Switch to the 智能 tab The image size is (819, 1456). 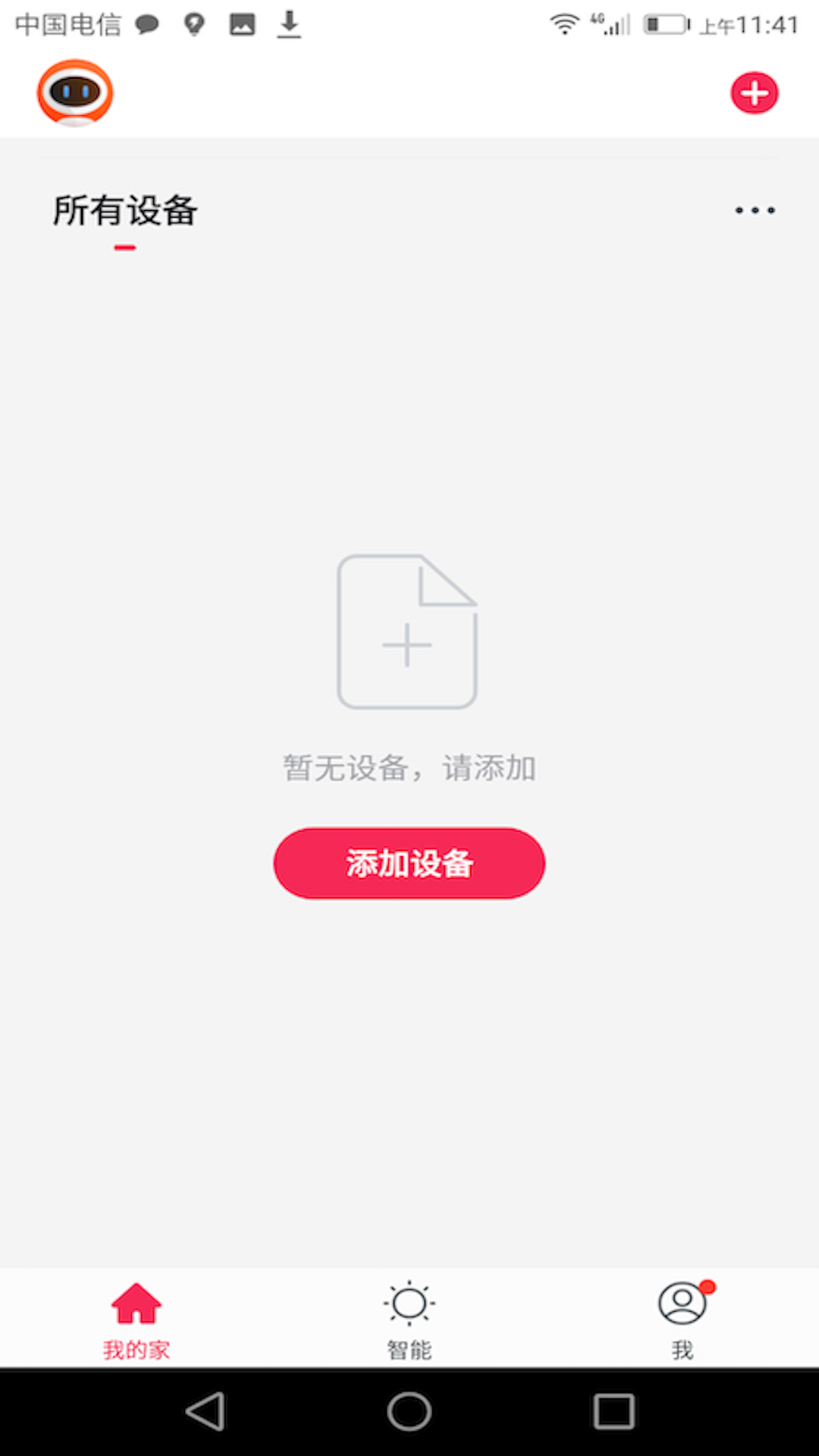[409, 1319]
